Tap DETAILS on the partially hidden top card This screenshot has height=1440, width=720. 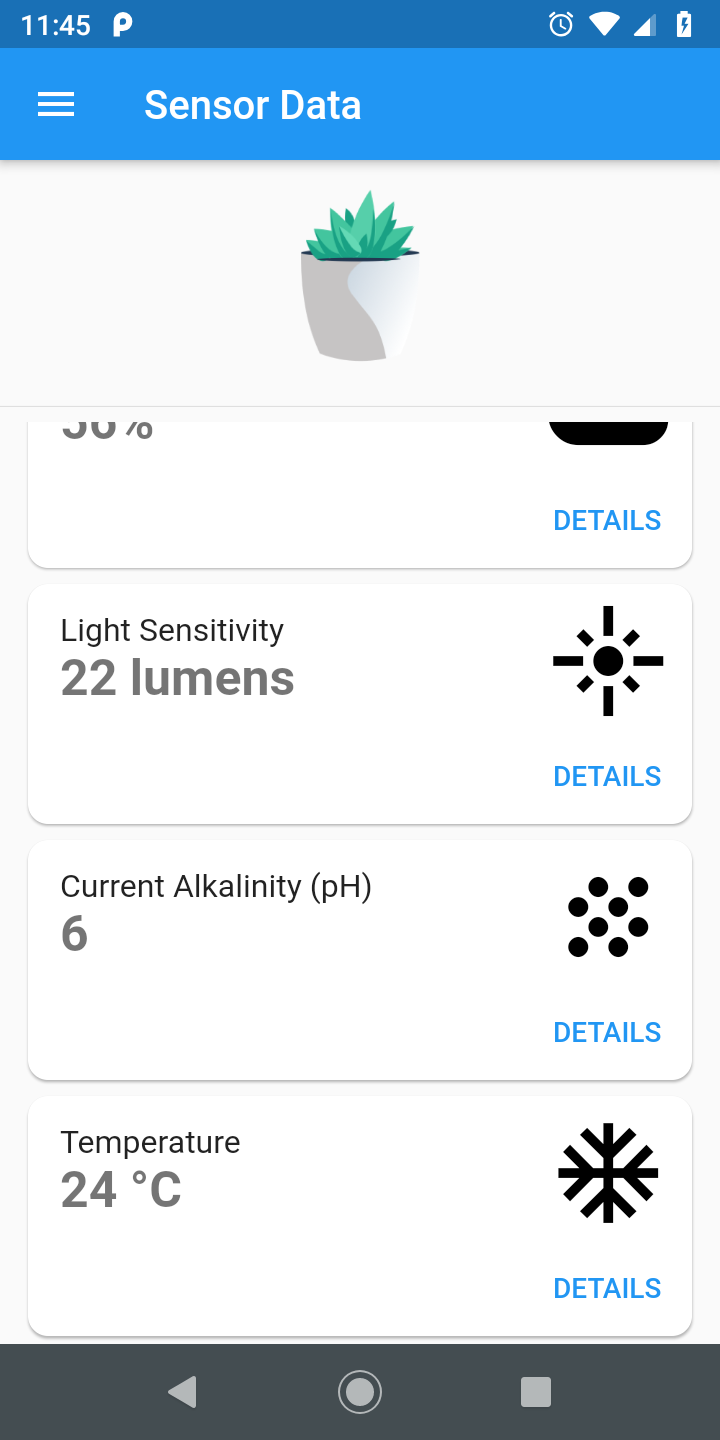click(607, 520)
